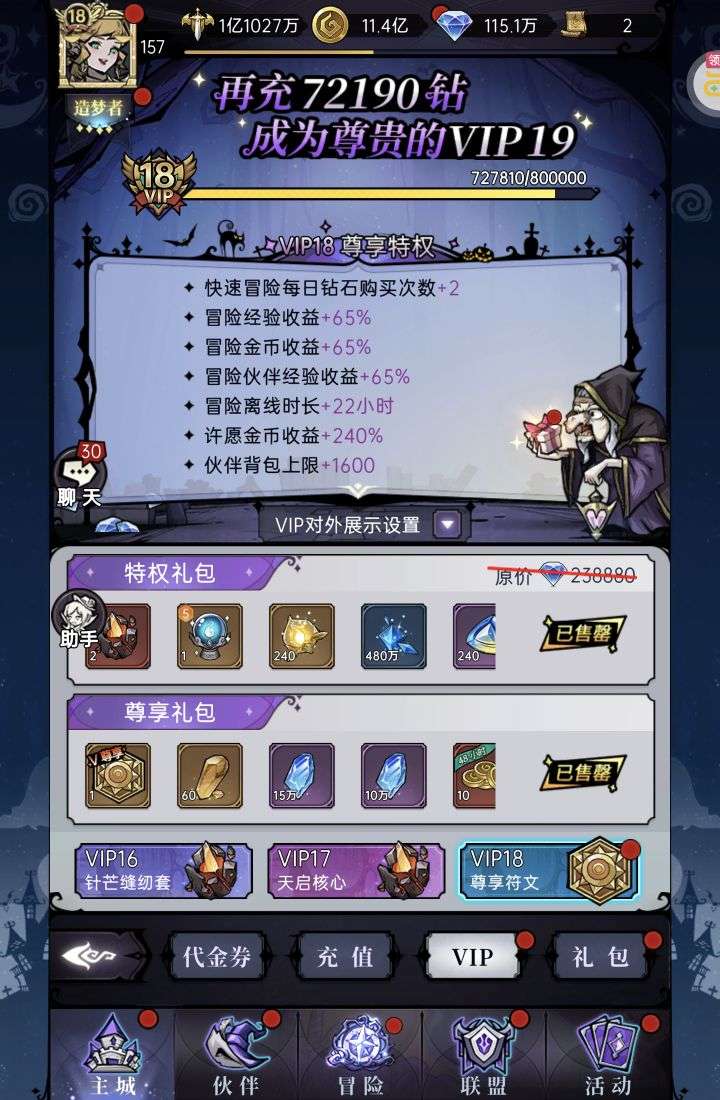This screenshot has width=720, height=1100.
Task: View the crystal ball item in 特权礼包
Action: click(x=209, y=635)
